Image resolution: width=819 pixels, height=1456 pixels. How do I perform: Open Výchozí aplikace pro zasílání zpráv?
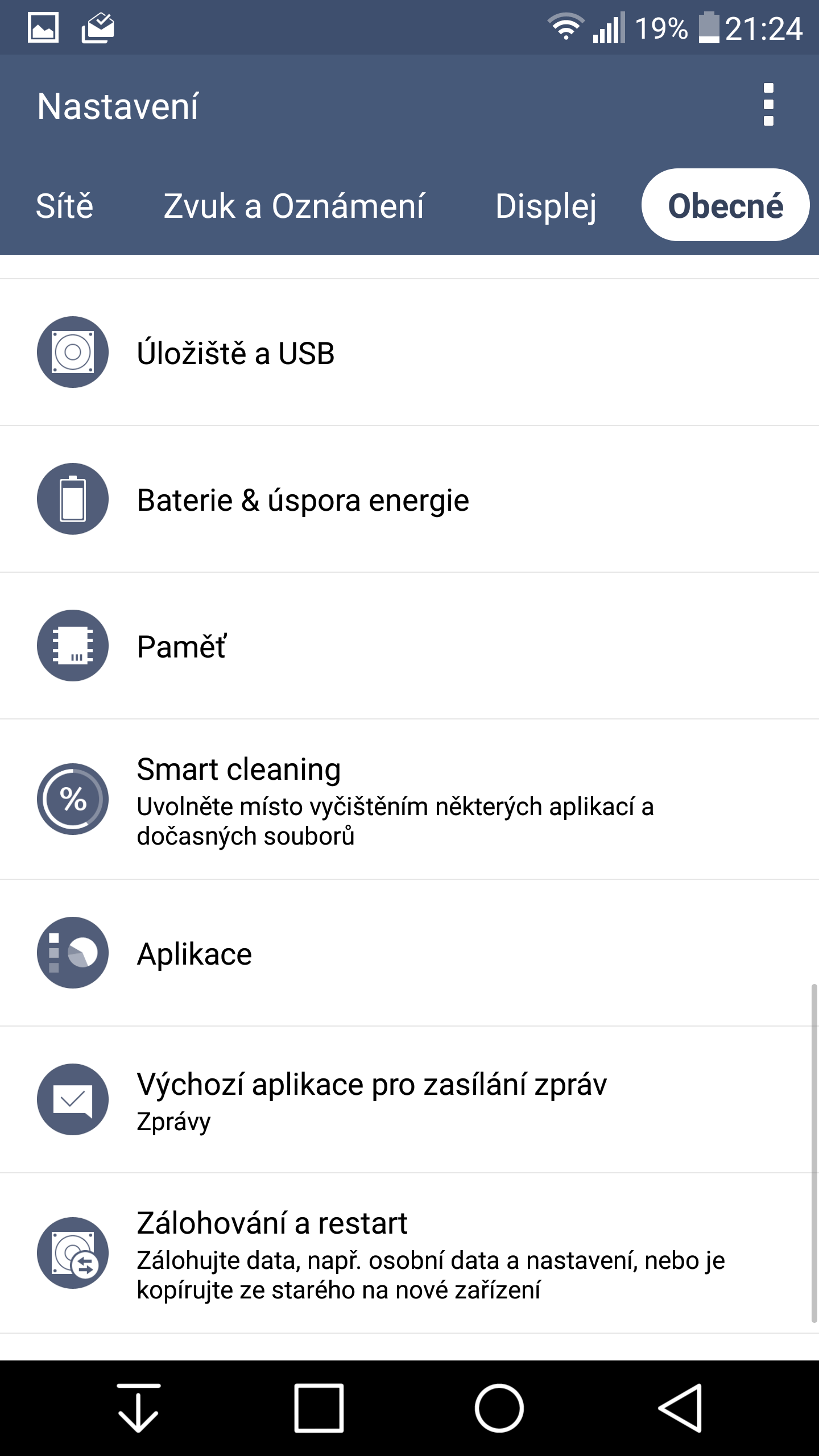[x=409, y=1099]
